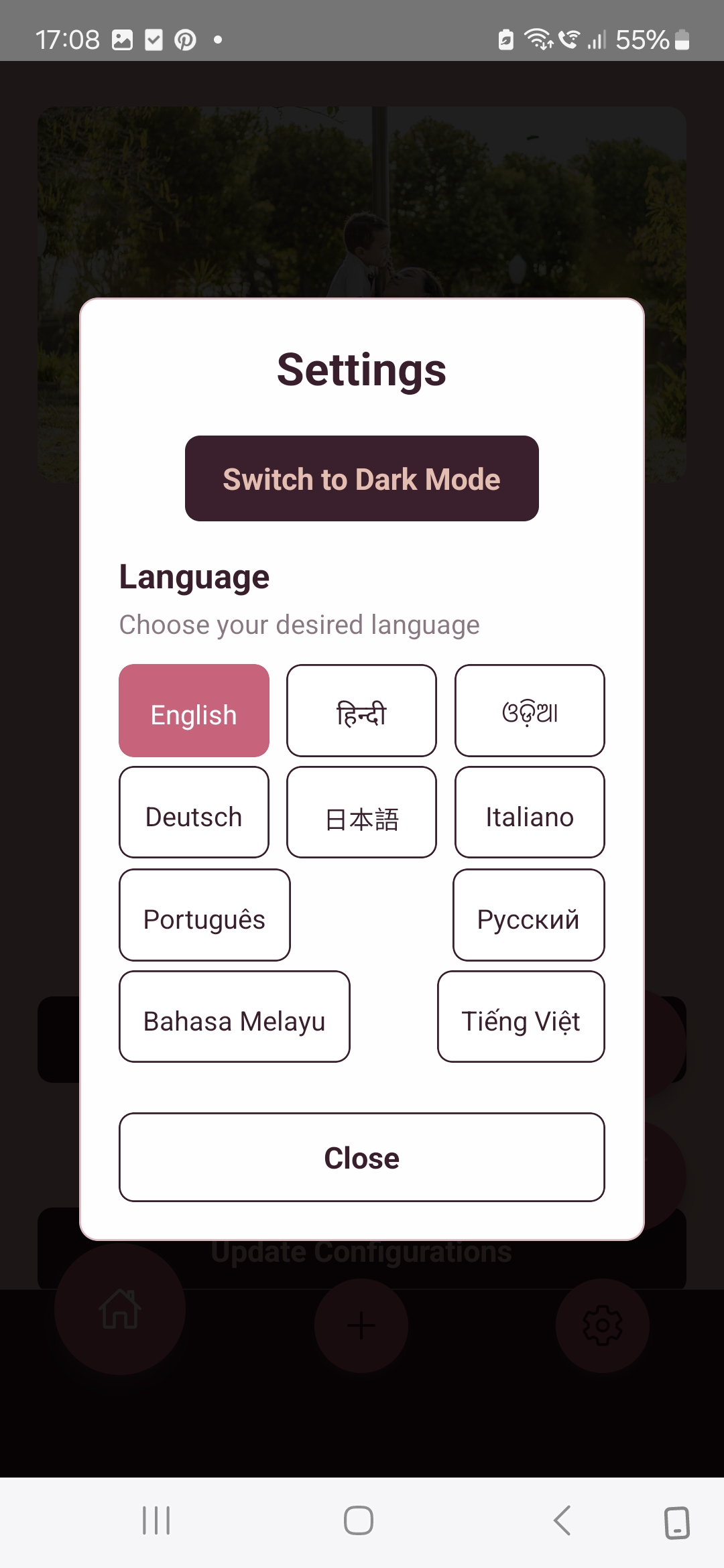
Task: Set language to Italiano
Action: (x=530, y=812)
